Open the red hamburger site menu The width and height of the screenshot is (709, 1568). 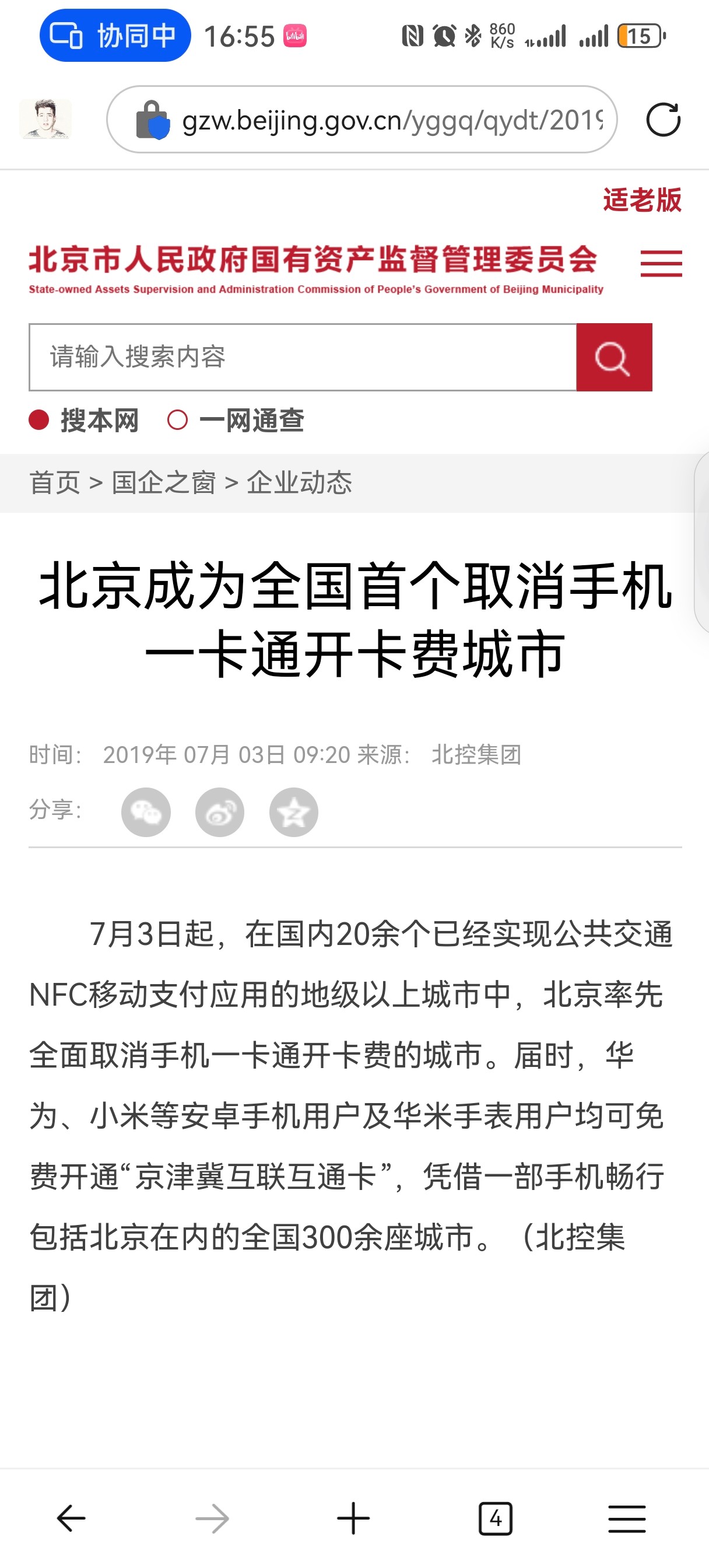(661, 264)
